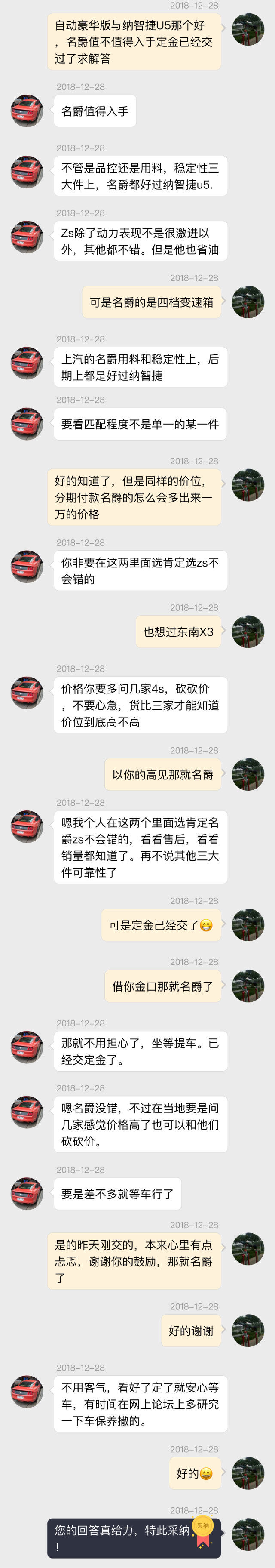Open the red car avatar beside 名爵值得入手
The height and width of the screenshot is (1568, 275).
coord(27,111)
